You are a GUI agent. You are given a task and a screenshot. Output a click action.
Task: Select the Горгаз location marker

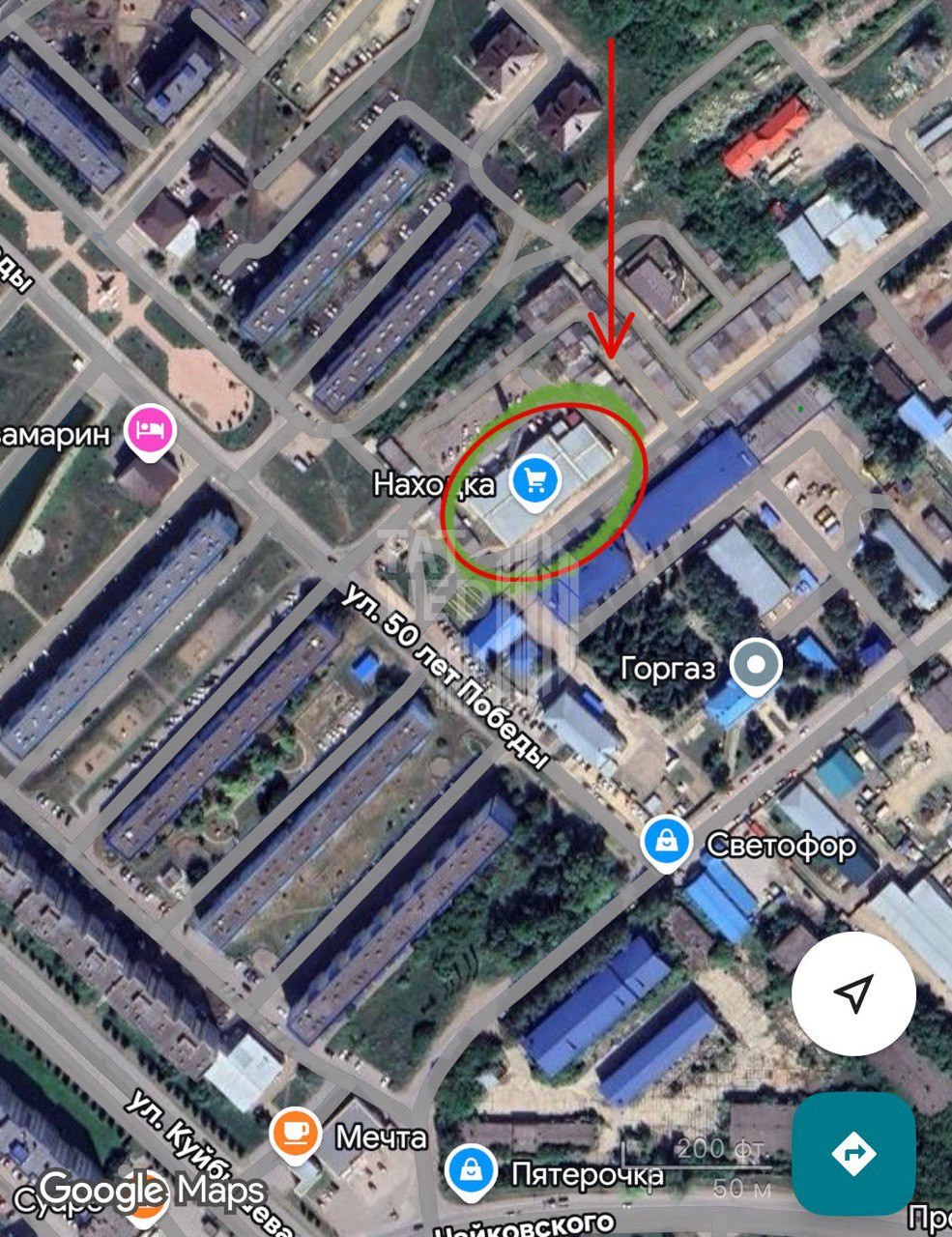[755, 666]
